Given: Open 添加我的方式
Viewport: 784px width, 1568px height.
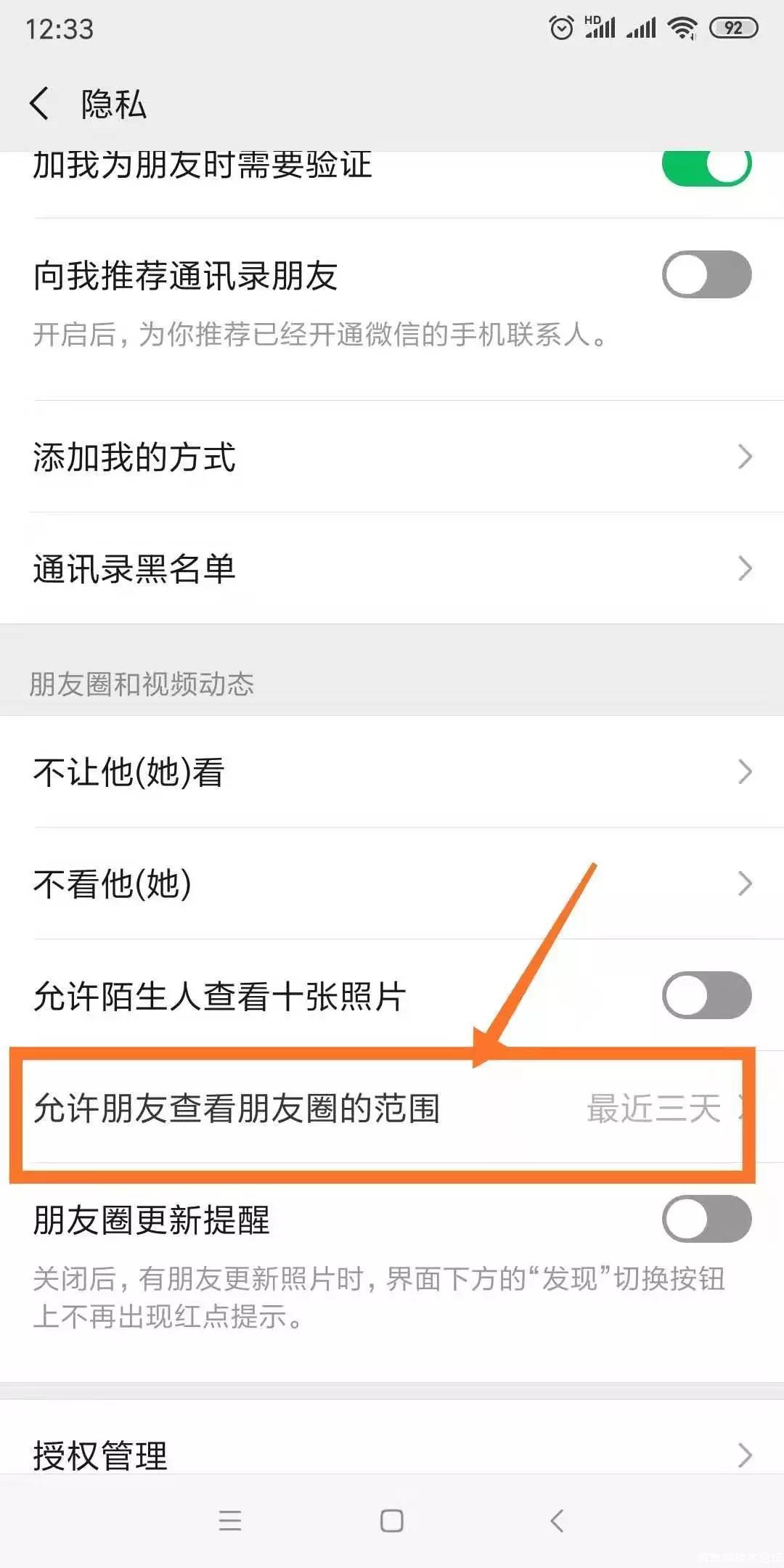Looking at the screenshot, I should [x=392, y=457].
